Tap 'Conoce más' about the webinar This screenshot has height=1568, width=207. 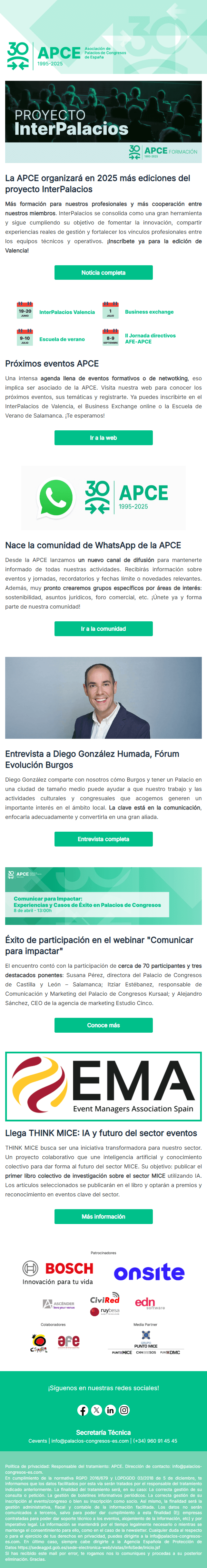(x=103, y=1025)
